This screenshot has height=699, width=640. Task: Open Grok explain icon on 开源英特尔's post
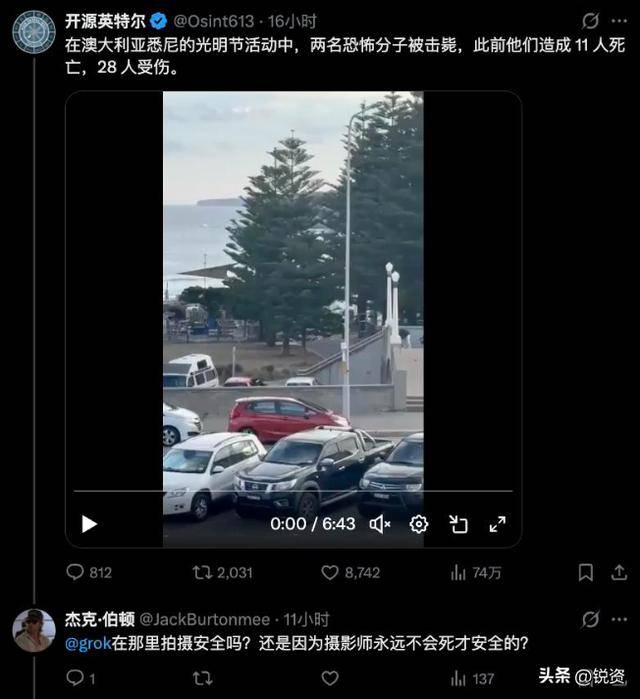pos(591,21)
